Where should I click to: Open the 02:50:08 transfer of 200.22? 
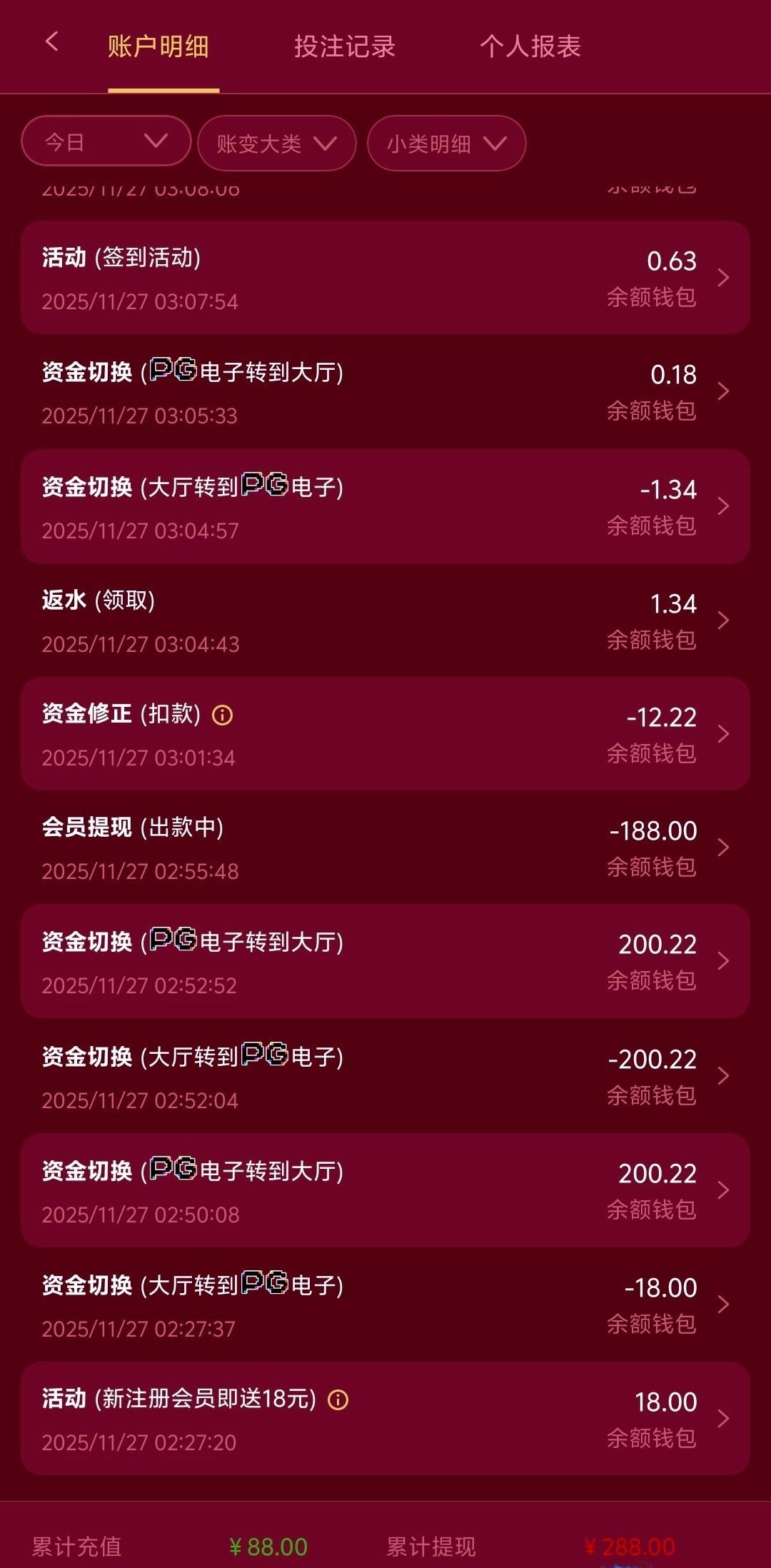pos(385,1190)
